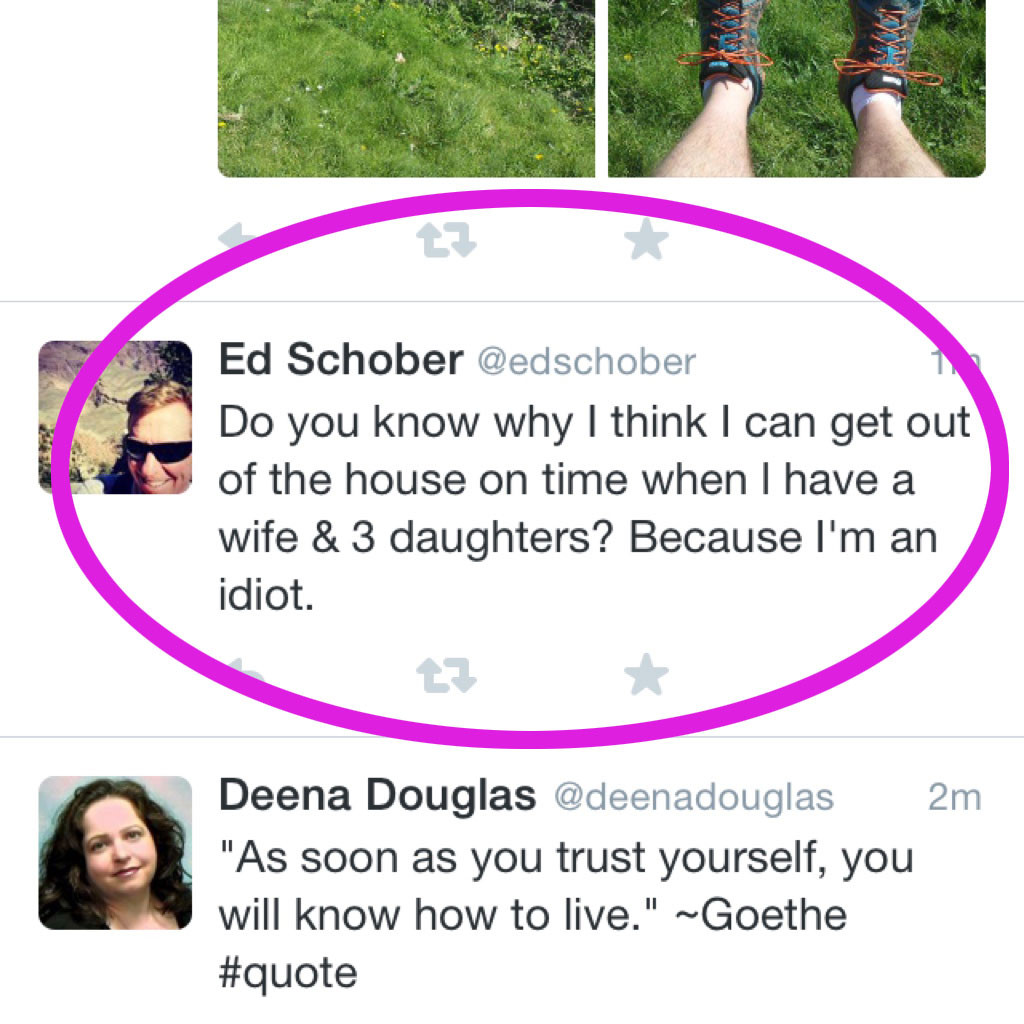Favorite Ed Schober's tweet with the star
The image size is (1024, 1024).
pyautogui.click(x=646, y=676)
